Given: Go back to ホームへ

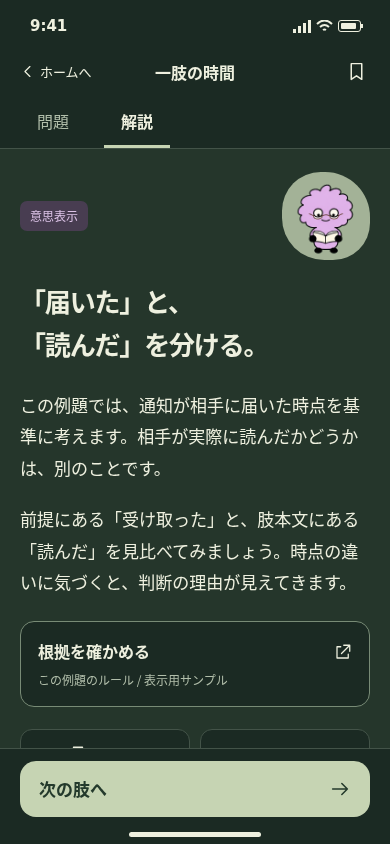Looking at the screenshot, I should [x=57, y=72].
